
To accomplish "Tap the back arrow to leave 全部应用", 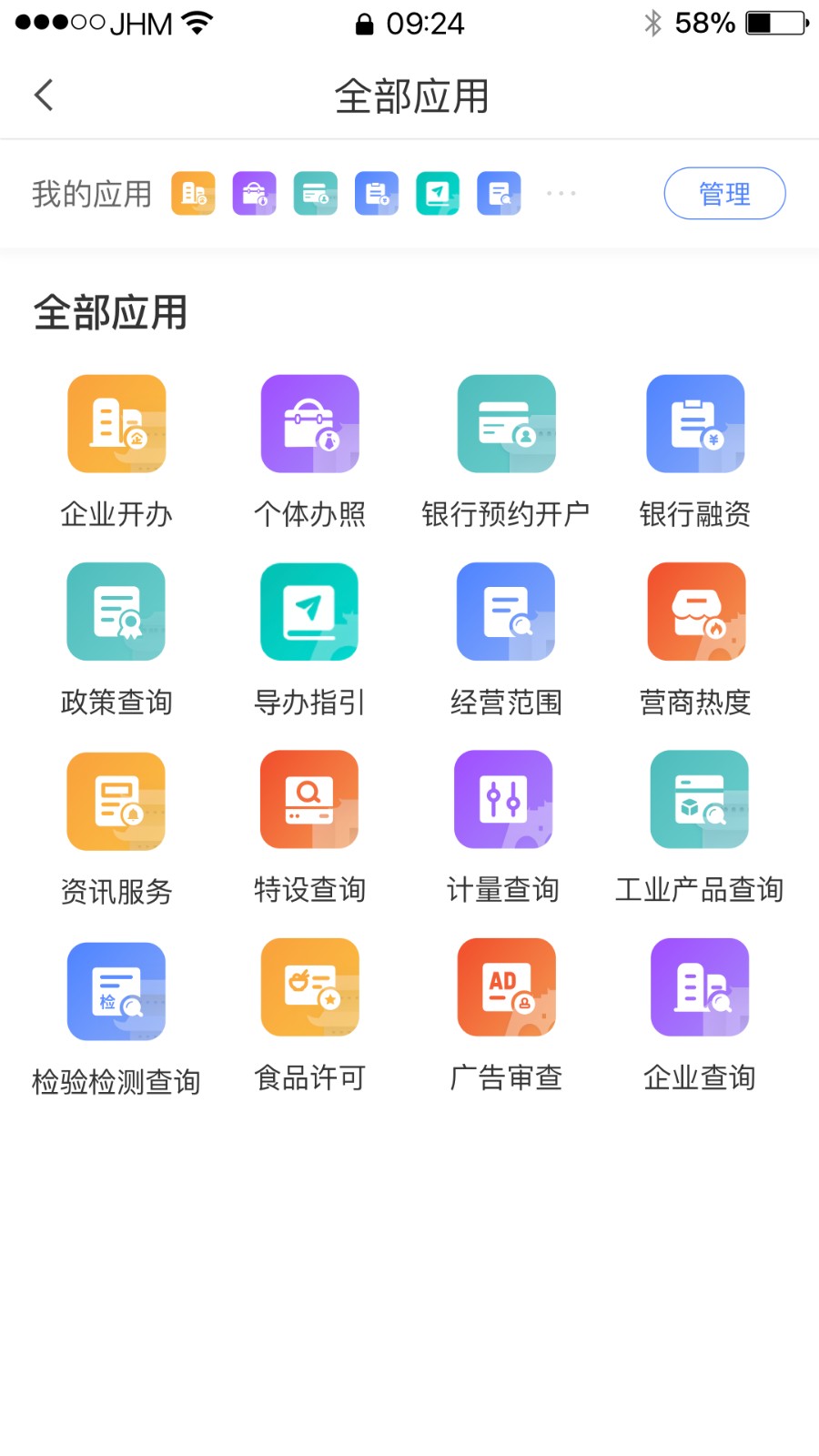I will [x=43, y=94].
